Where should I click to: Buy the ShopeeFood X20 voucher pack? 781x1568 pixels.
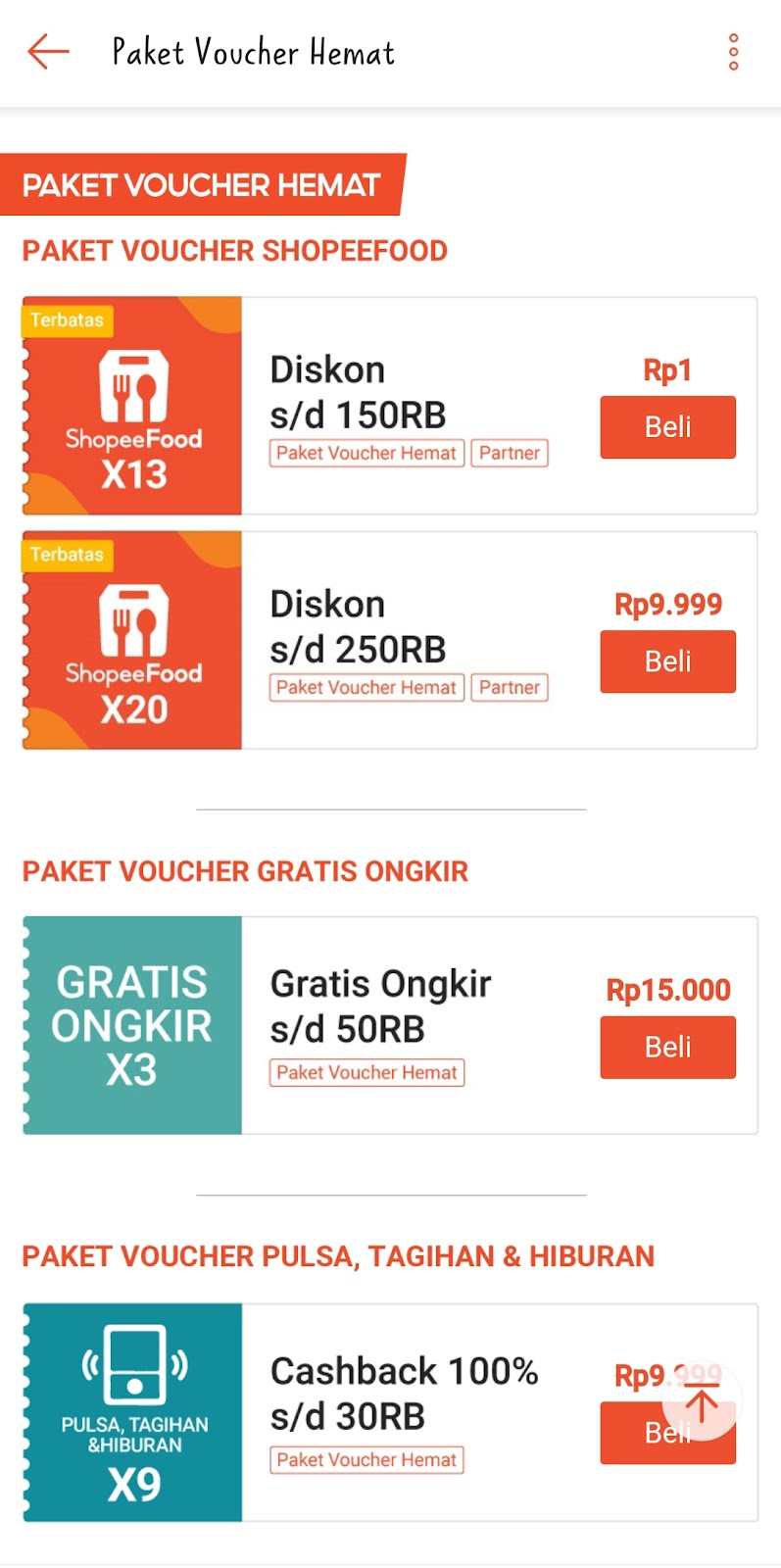(667, 661)
